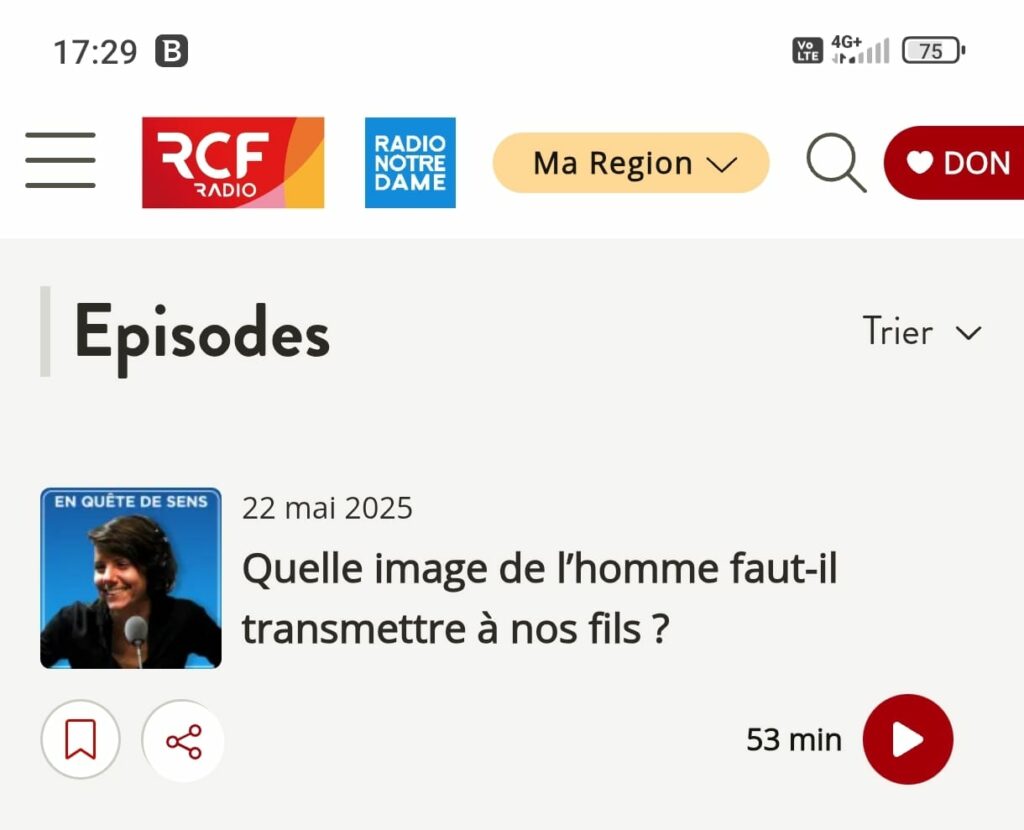The image size is (1024, 830).
Task: Tap the DON donation button
Action: click(x=957, y=163)
